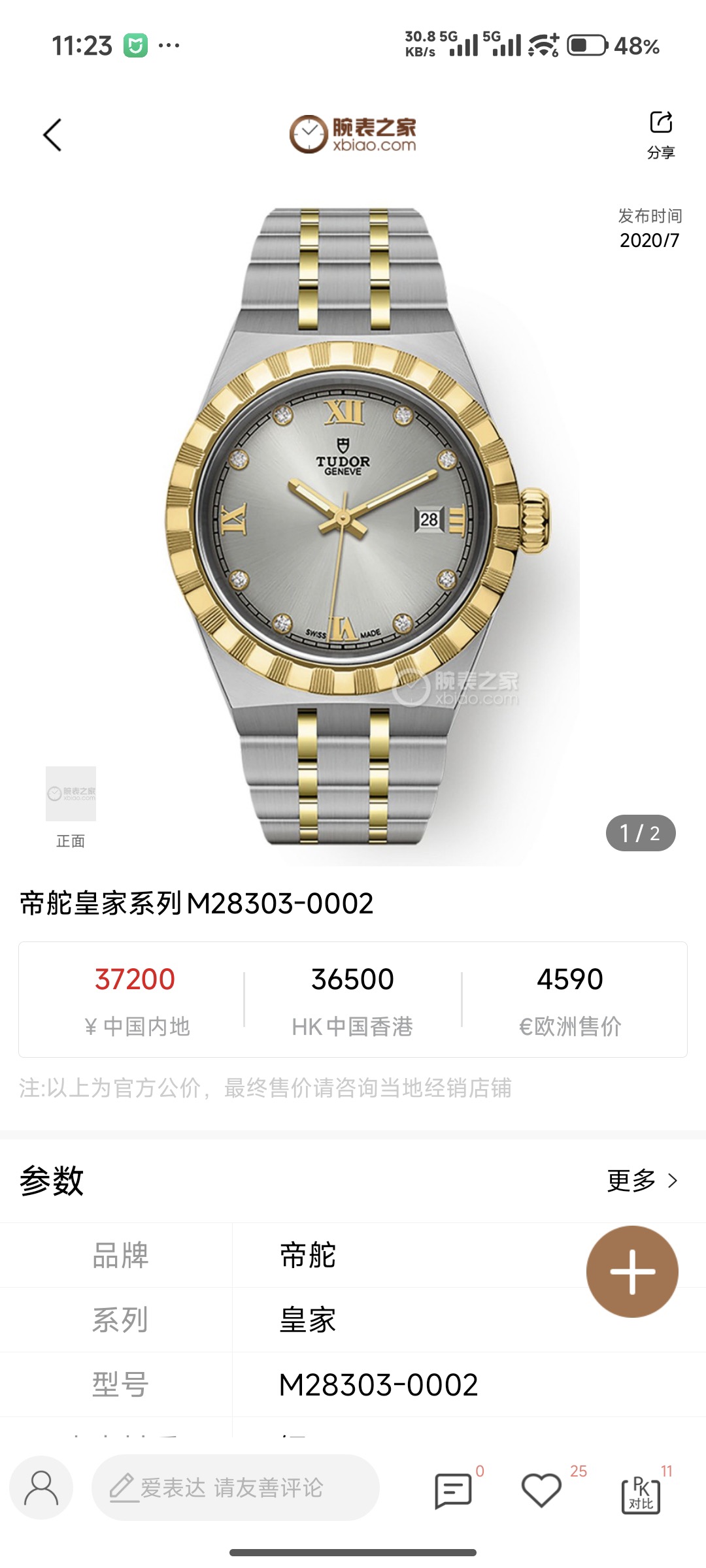The image size is (706, 1568).
Task: Tap the 请友善评论 comment input box
Action: click(x=235, y=1488)
